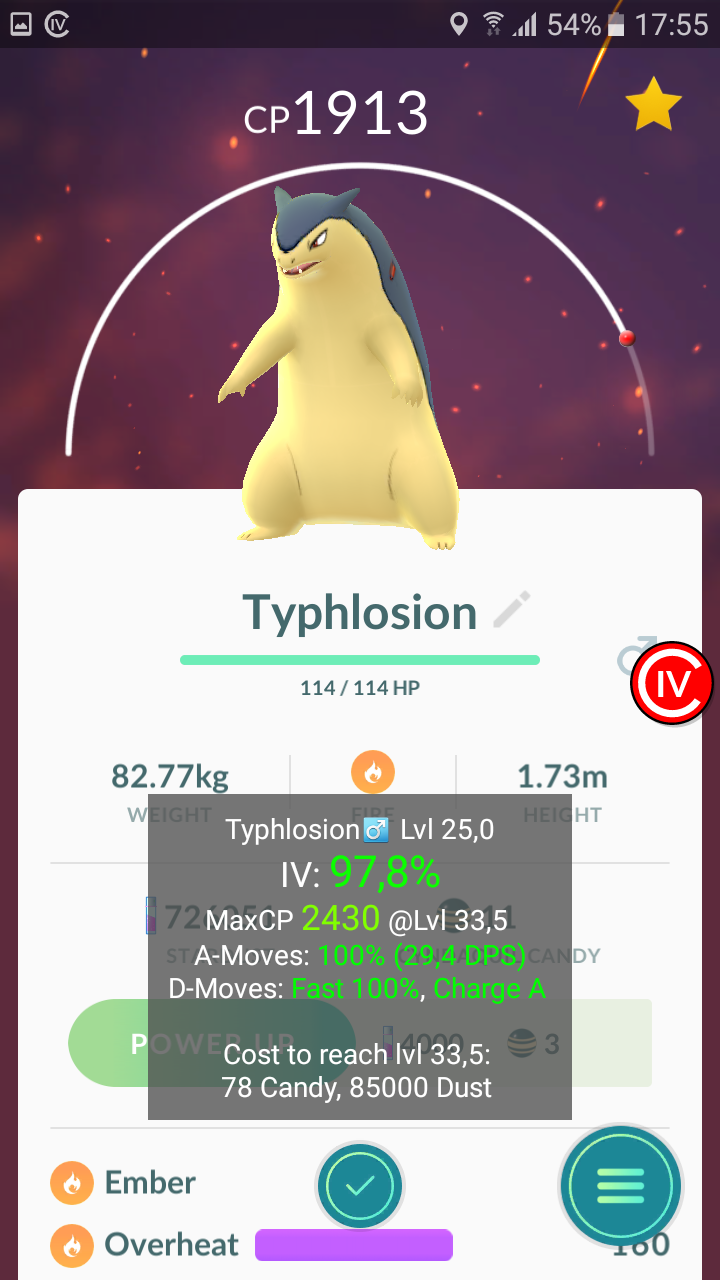The height and width of the screenshot is (1280, 720).
Task: Edit Typhlosion's nickname with the pencil icon
Action: point(512,610)
